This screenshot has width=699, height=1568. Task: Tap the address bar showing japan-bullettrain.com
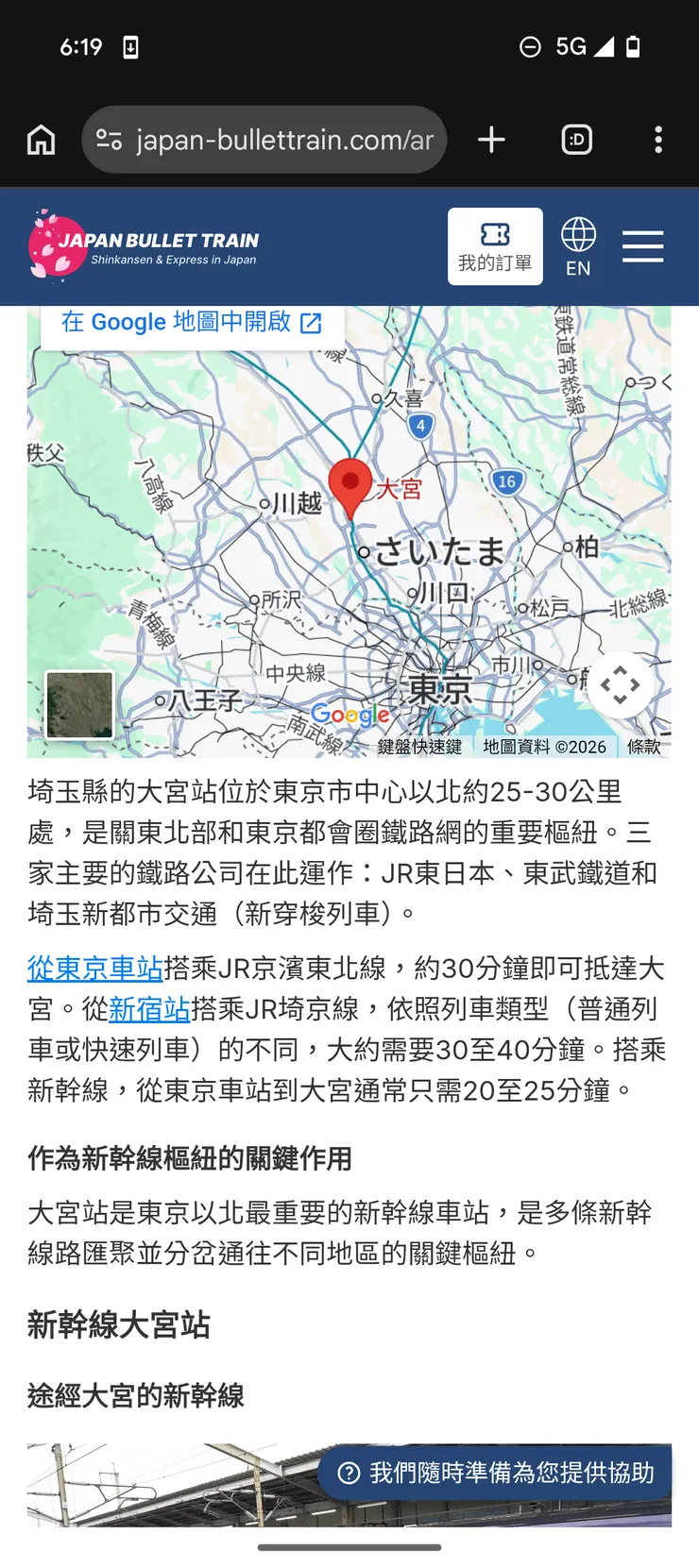click(x=274, y=139)
